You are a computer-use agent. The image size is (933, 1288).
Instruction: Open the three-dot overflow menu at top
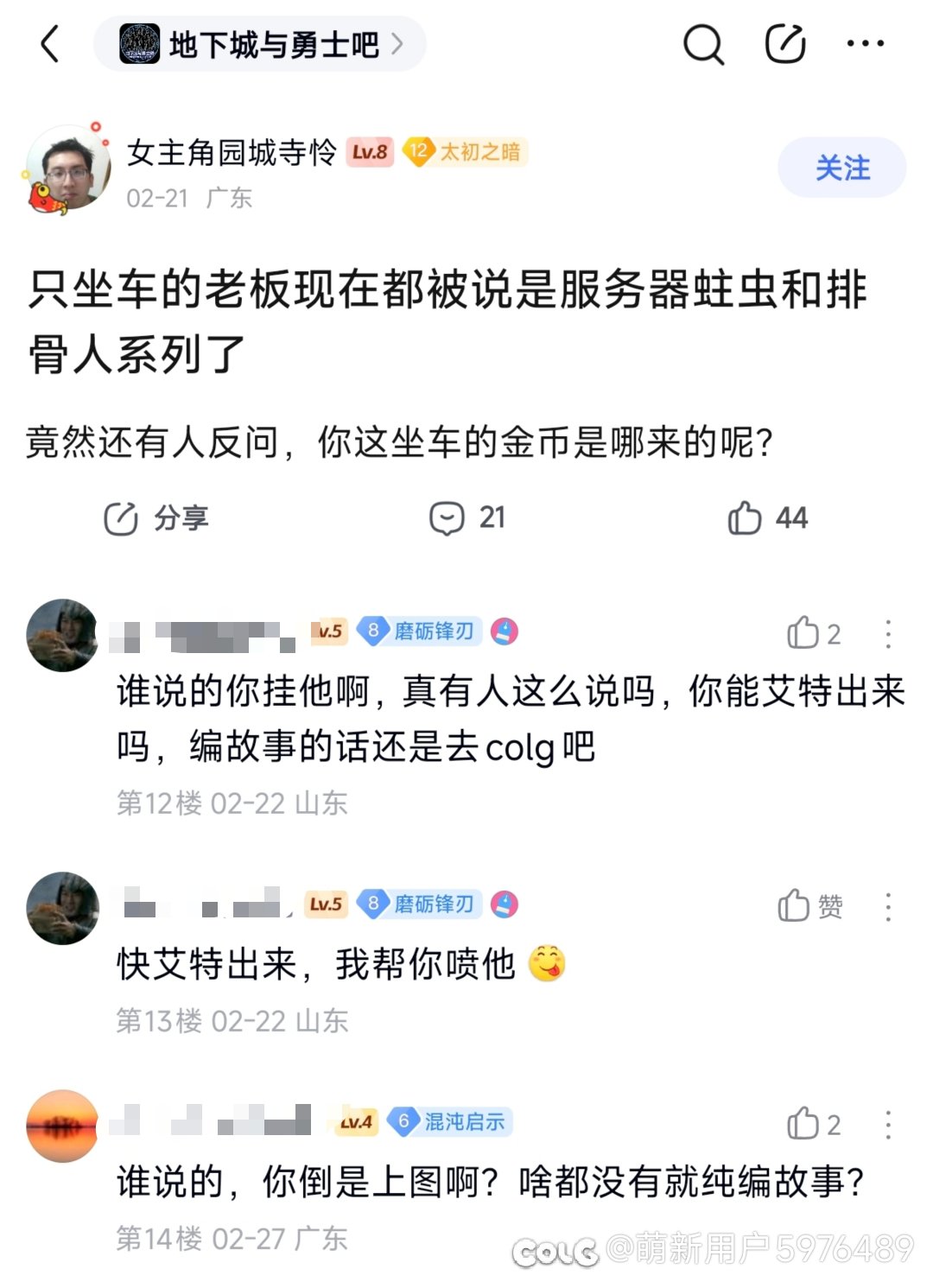(865, 44)
